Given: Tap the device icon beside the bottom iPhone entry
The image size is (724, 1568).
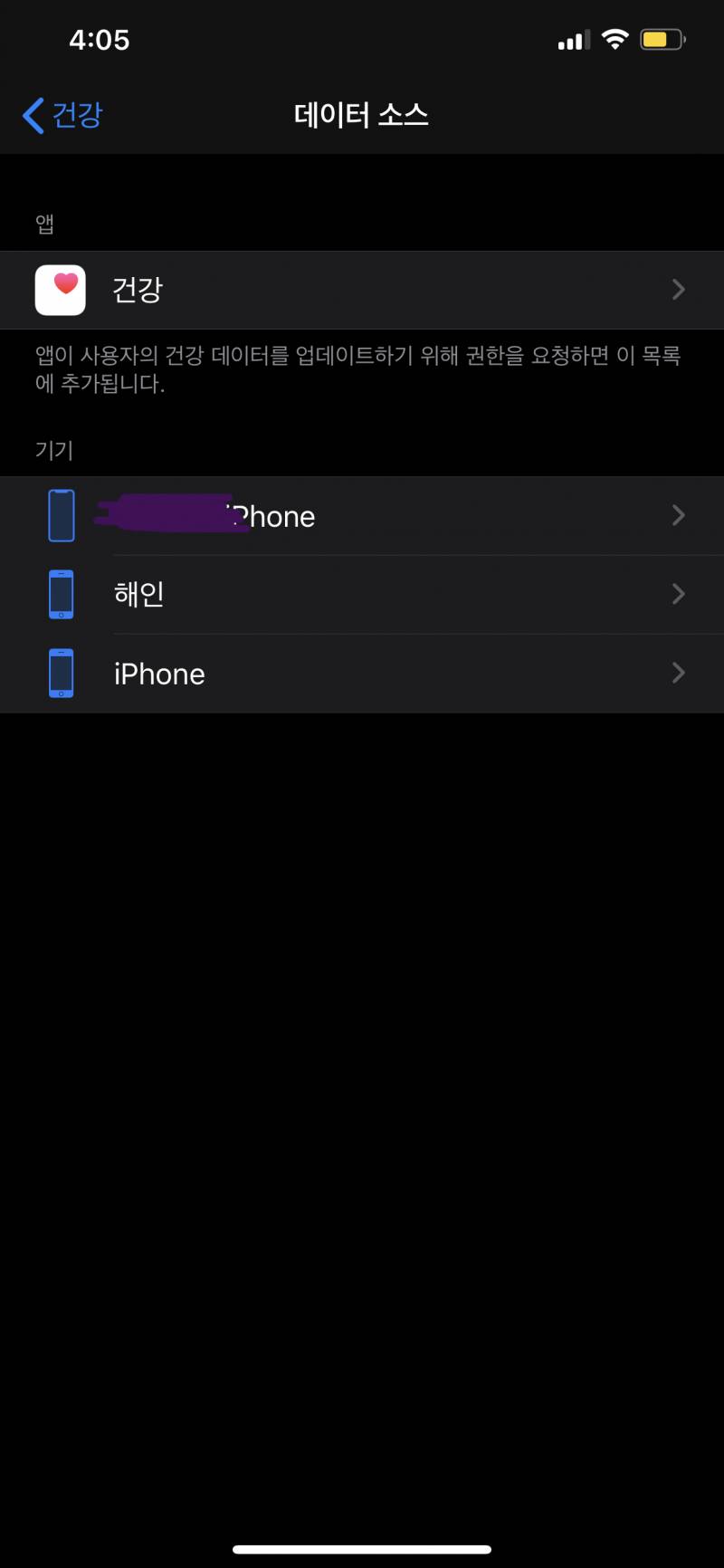Looking at the screenshot, I should [60, 673].
